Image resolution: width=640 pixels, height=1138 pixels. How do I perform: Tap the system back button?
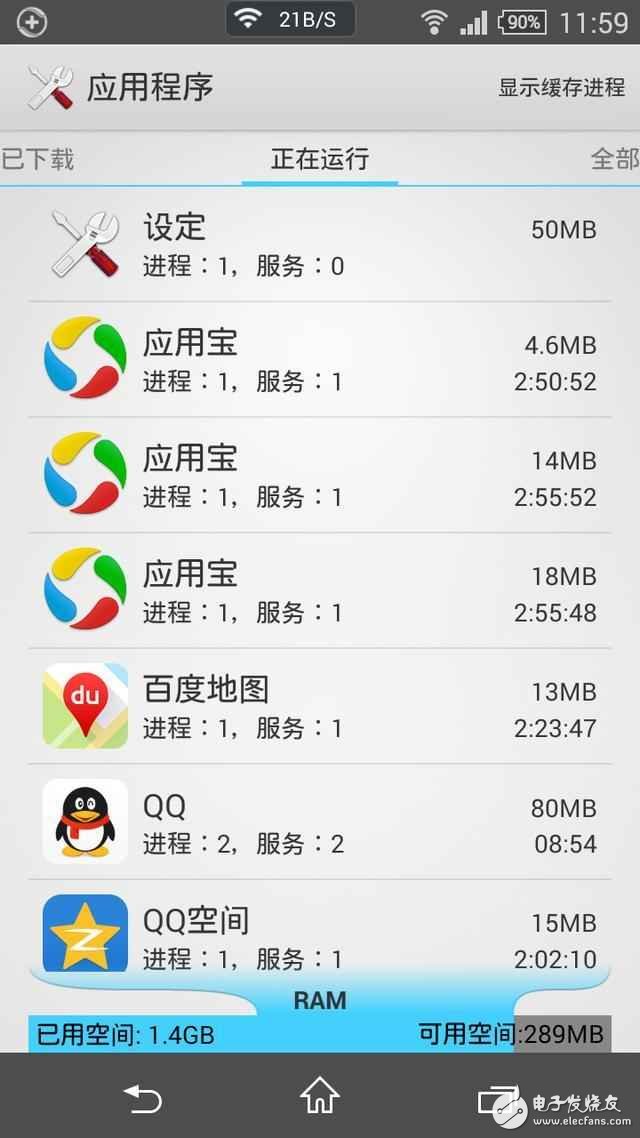point(142,1099)
